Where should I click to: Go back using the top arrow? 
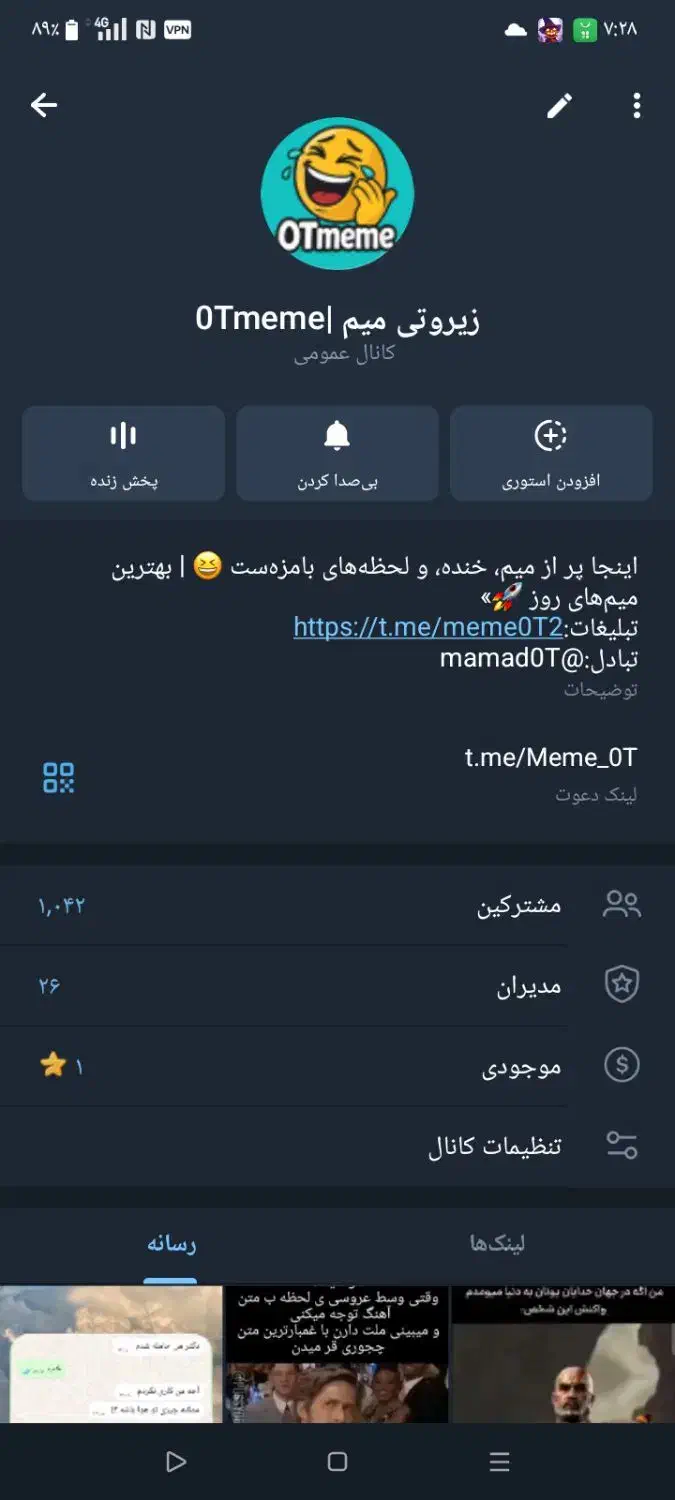[x=44, y=105]
